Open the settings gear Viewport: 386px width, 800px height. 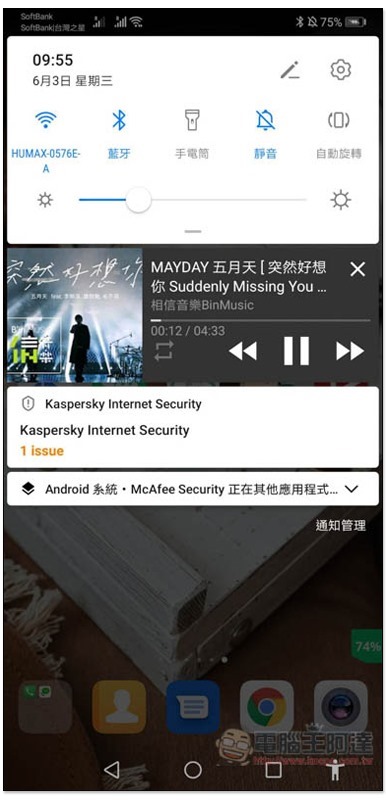coord(341,69)
